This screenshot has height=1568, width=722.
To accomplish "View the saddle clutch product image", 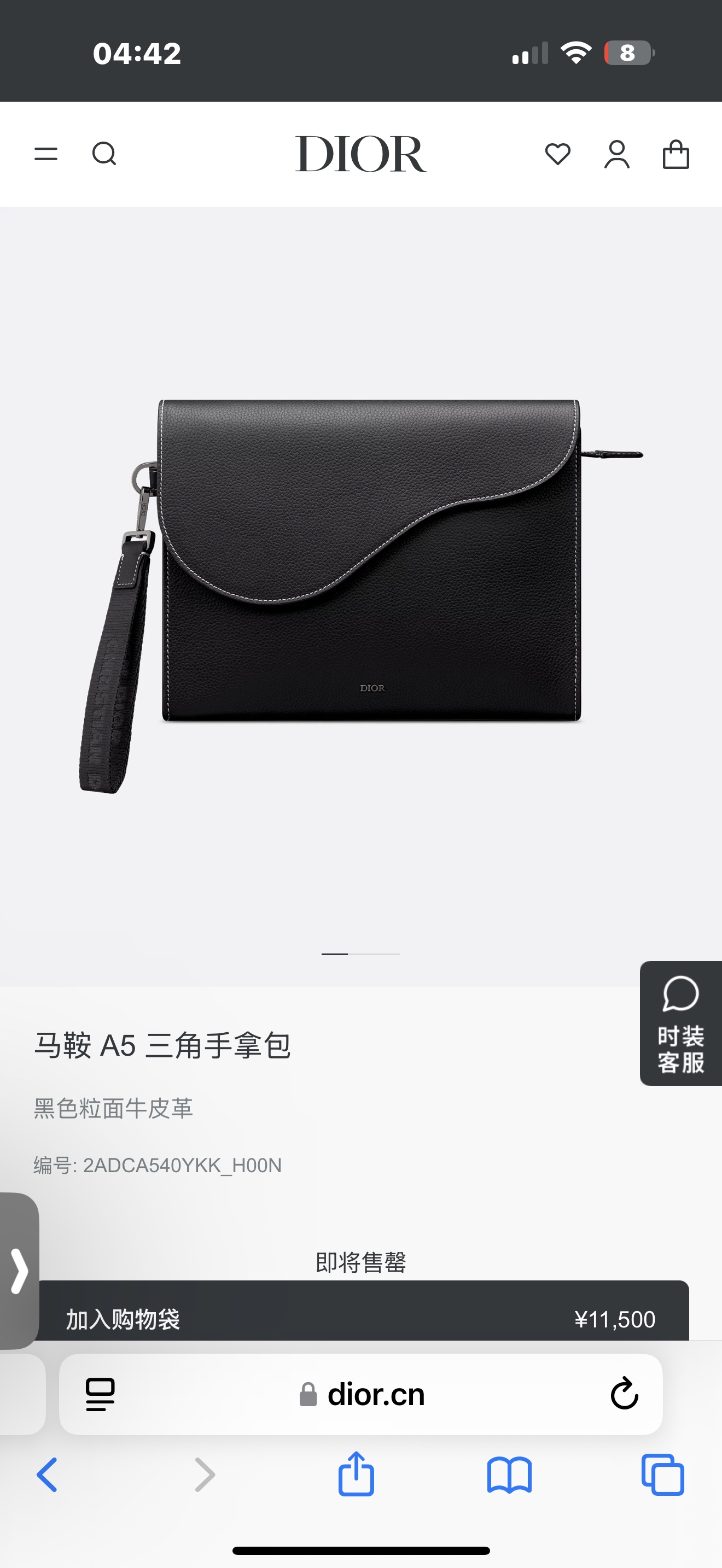I will click(361, 584).
